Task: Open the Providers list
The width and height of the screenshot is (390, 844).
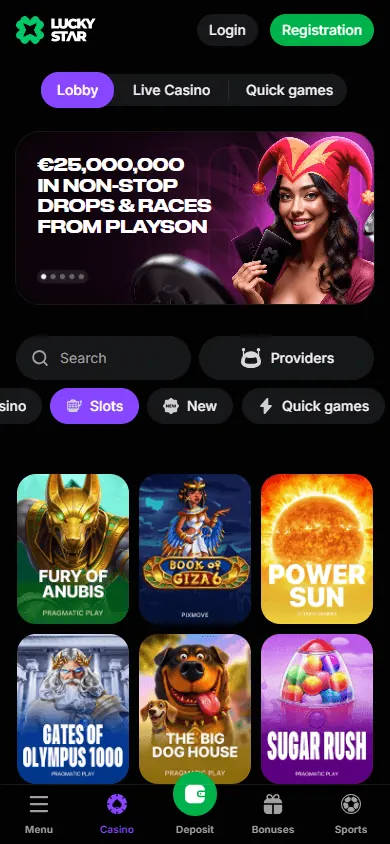Action: [x=286, y=358]
